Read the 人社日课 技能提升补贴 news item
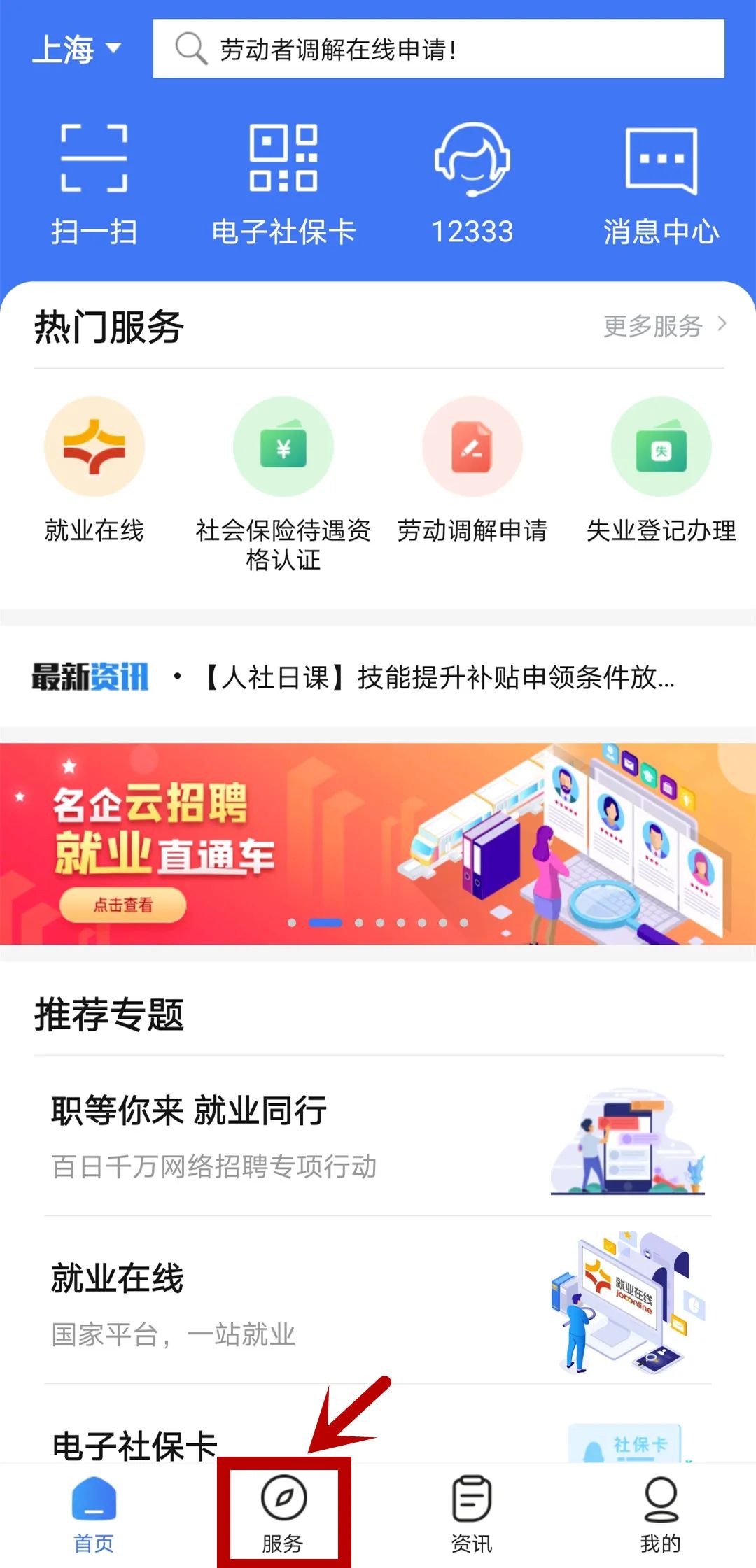 tap(438, 677)
